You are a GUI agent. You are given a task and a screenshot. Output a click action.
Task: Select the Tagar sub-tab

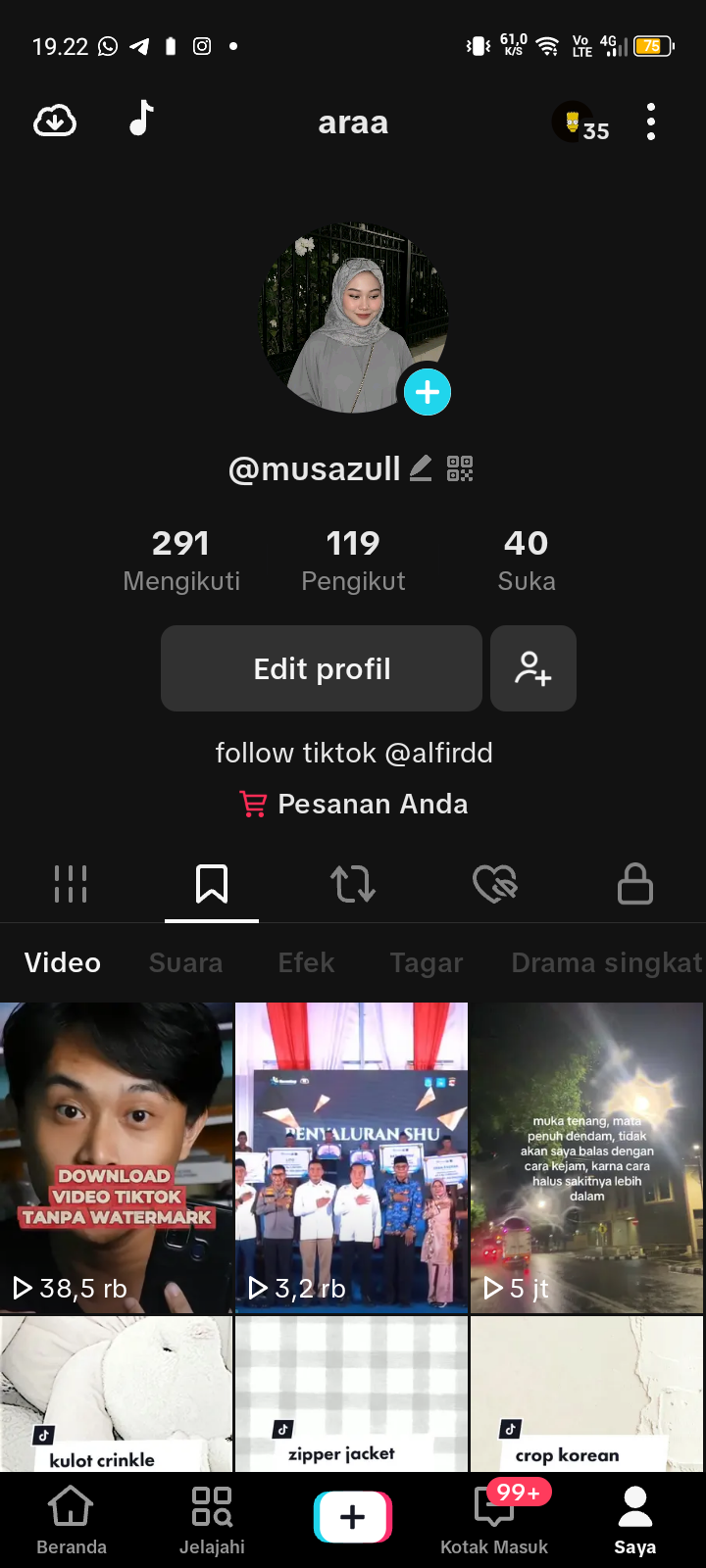(x=426, y=962)
